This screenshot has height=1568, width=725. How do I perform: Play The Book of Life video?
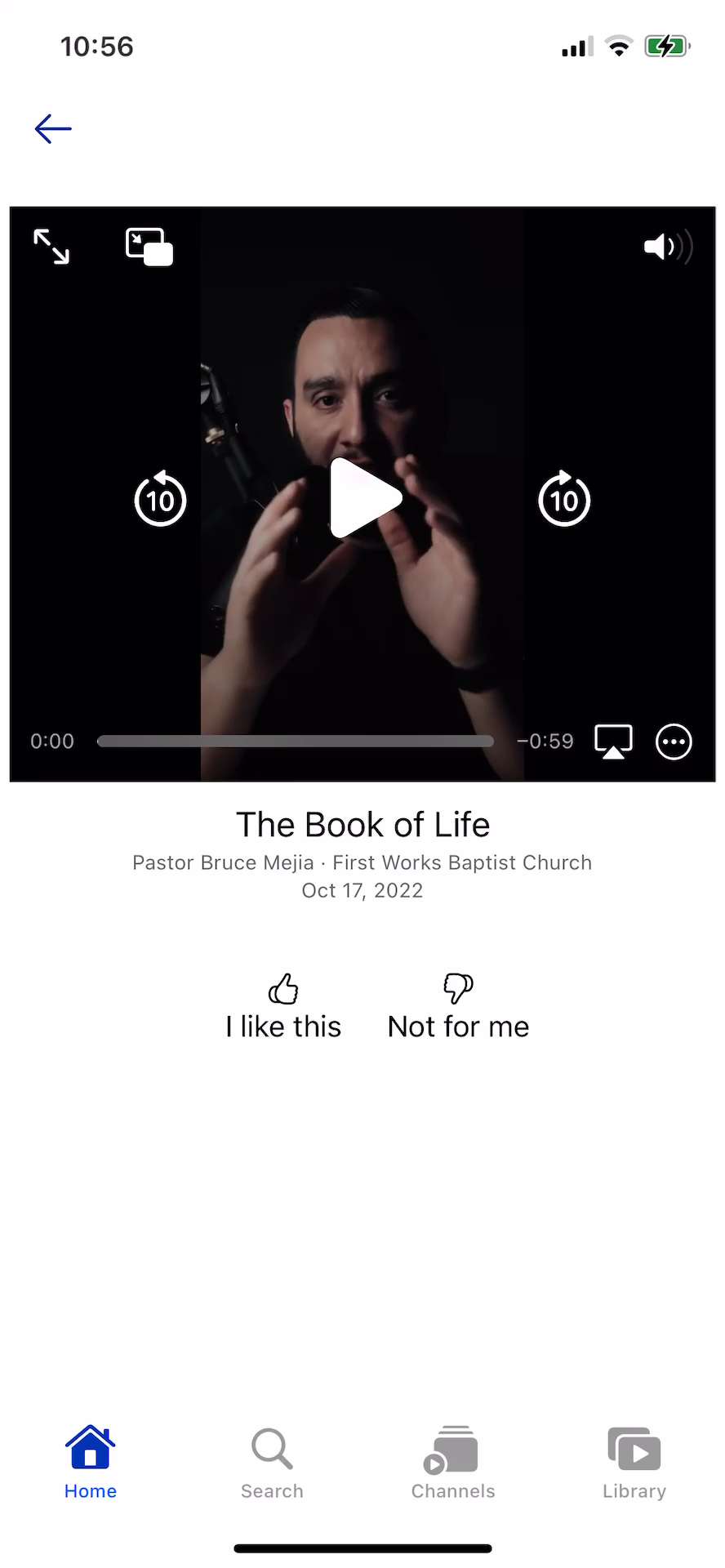tap(364, 497)
